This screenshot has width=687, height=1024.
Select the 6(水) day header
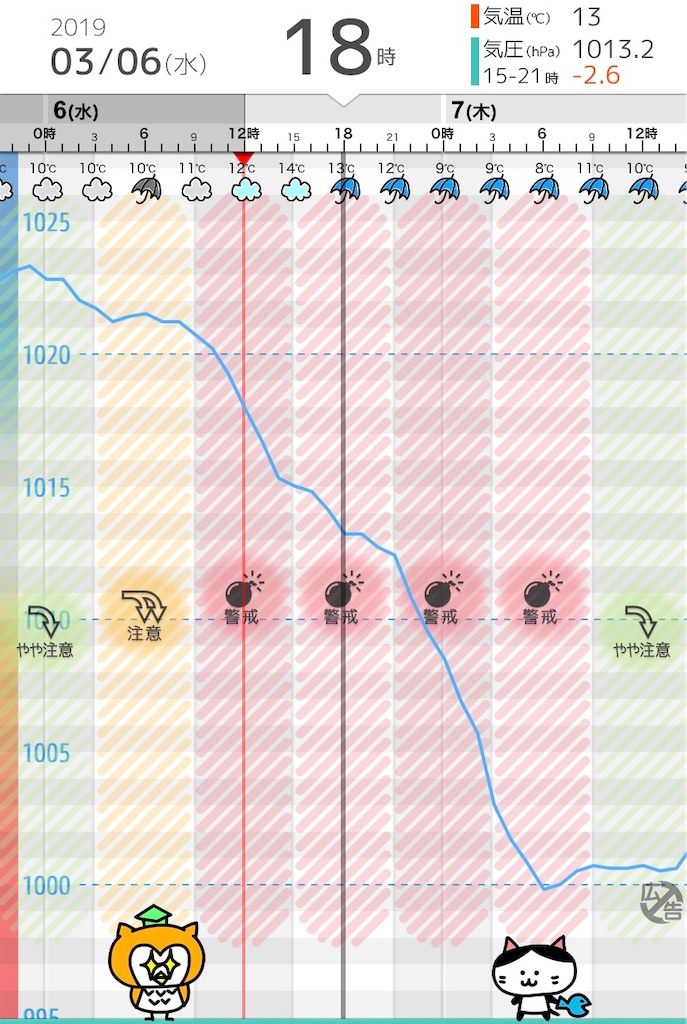pos(75,109)
